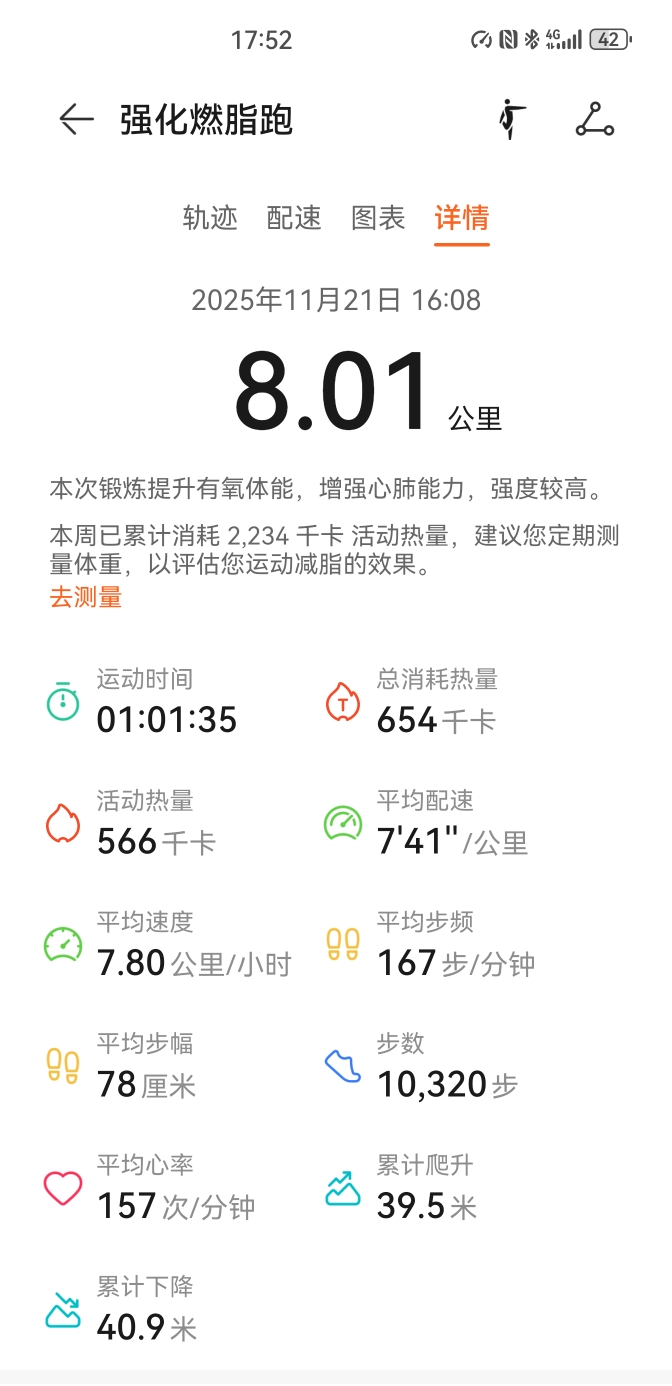Image resolution: width=672 pixels, height=1386 pixels.
Task: Open the route share icon
Action: (x=595, y=120)
